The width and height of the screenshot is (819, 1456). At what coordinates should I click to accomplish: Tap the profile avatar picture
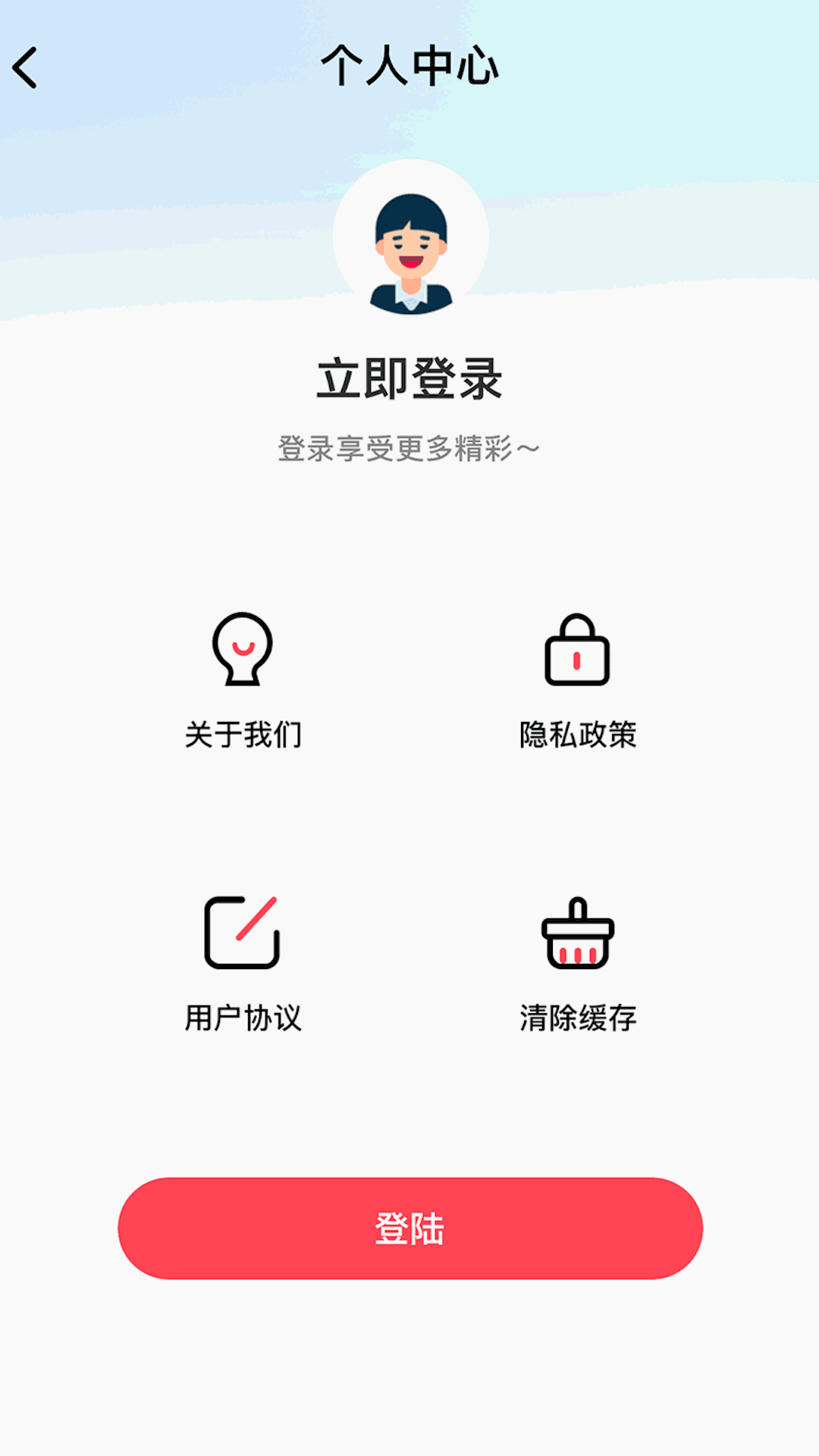[410, 238]
